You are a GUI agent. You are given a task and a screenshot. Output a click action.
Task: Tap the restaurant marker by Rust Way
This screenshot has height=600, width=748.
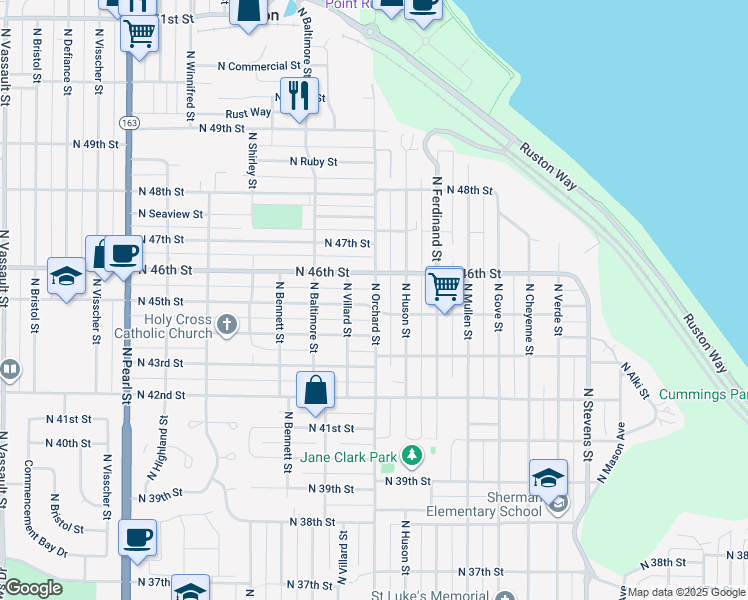click(x=299, y=97)
